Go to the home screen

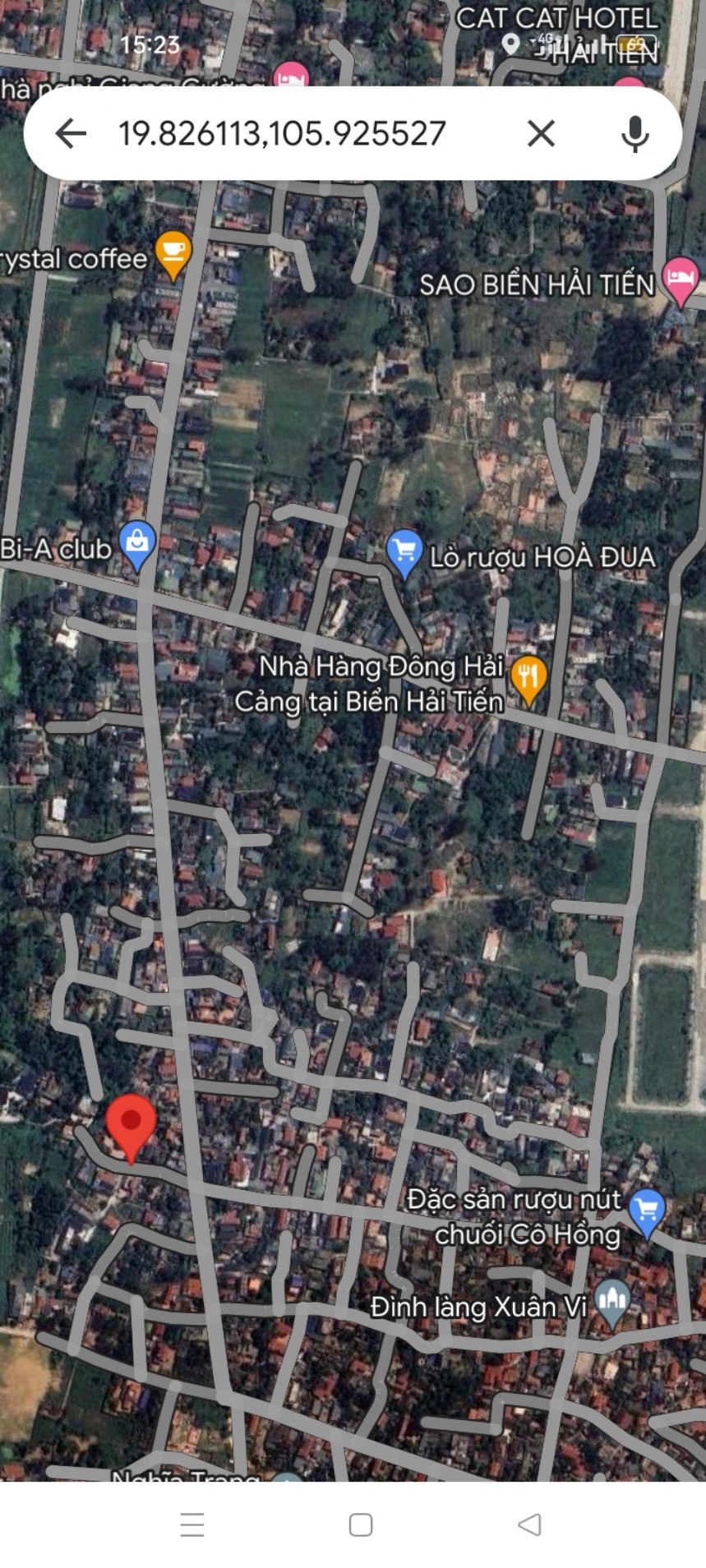coord(361,1525)
